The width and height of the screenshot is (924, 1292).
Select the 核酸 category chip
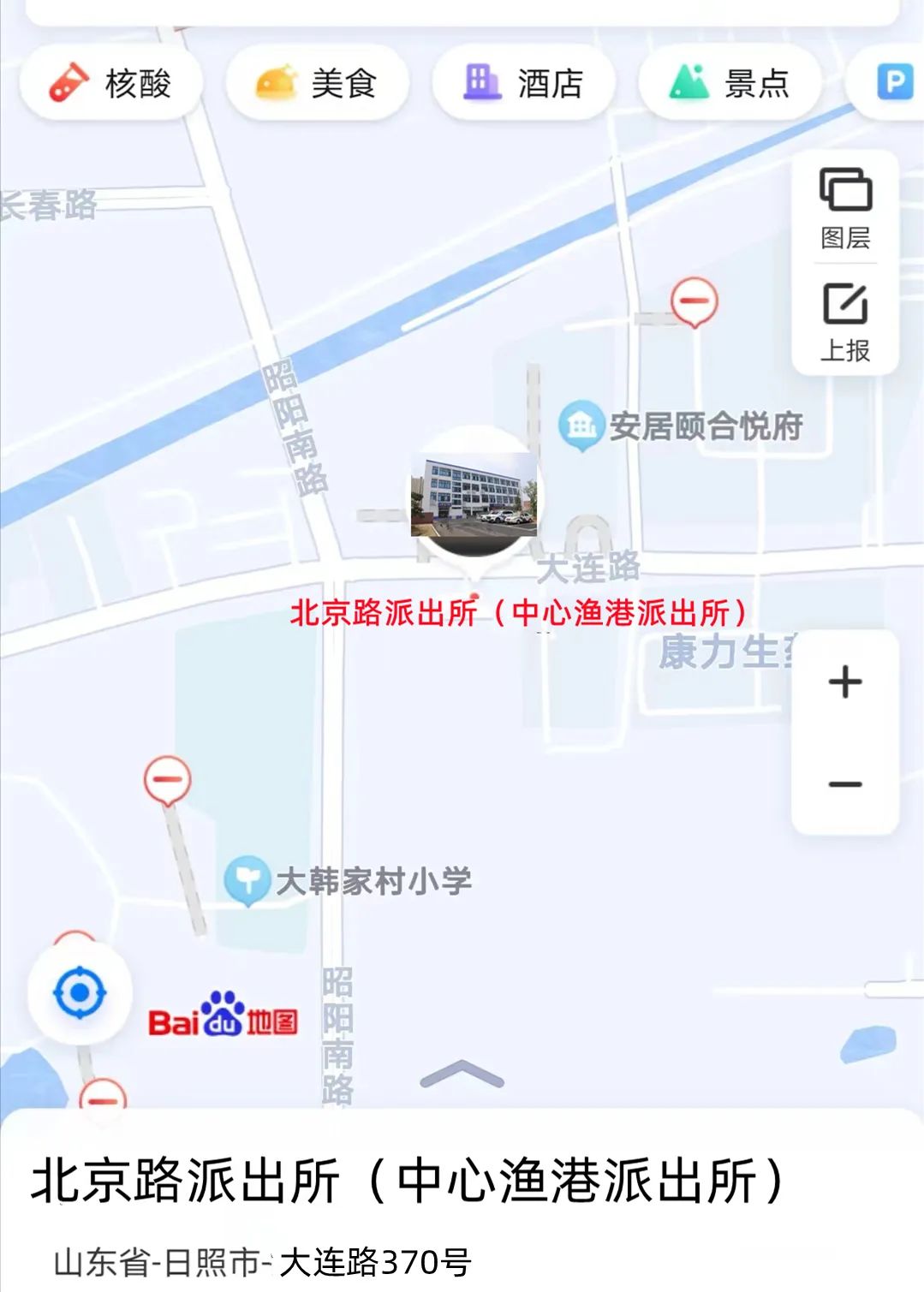111,83
